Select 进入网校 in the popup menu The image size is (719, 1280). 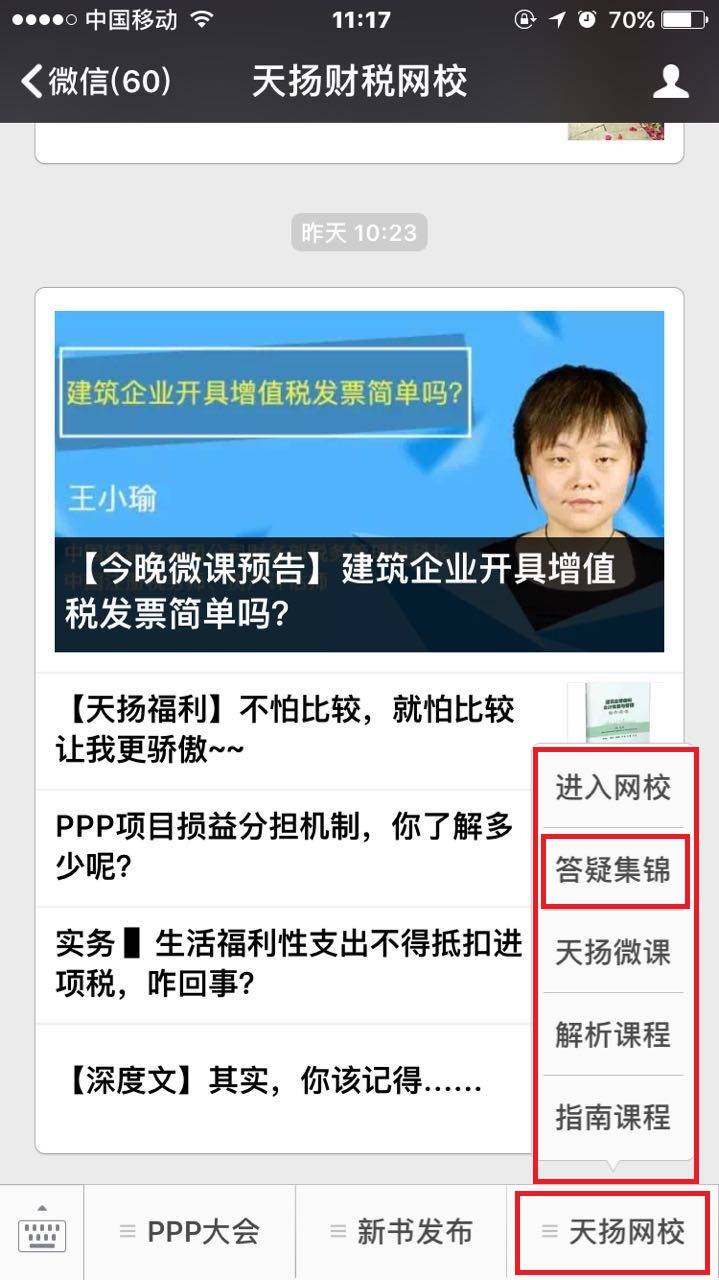coord(612,788)
